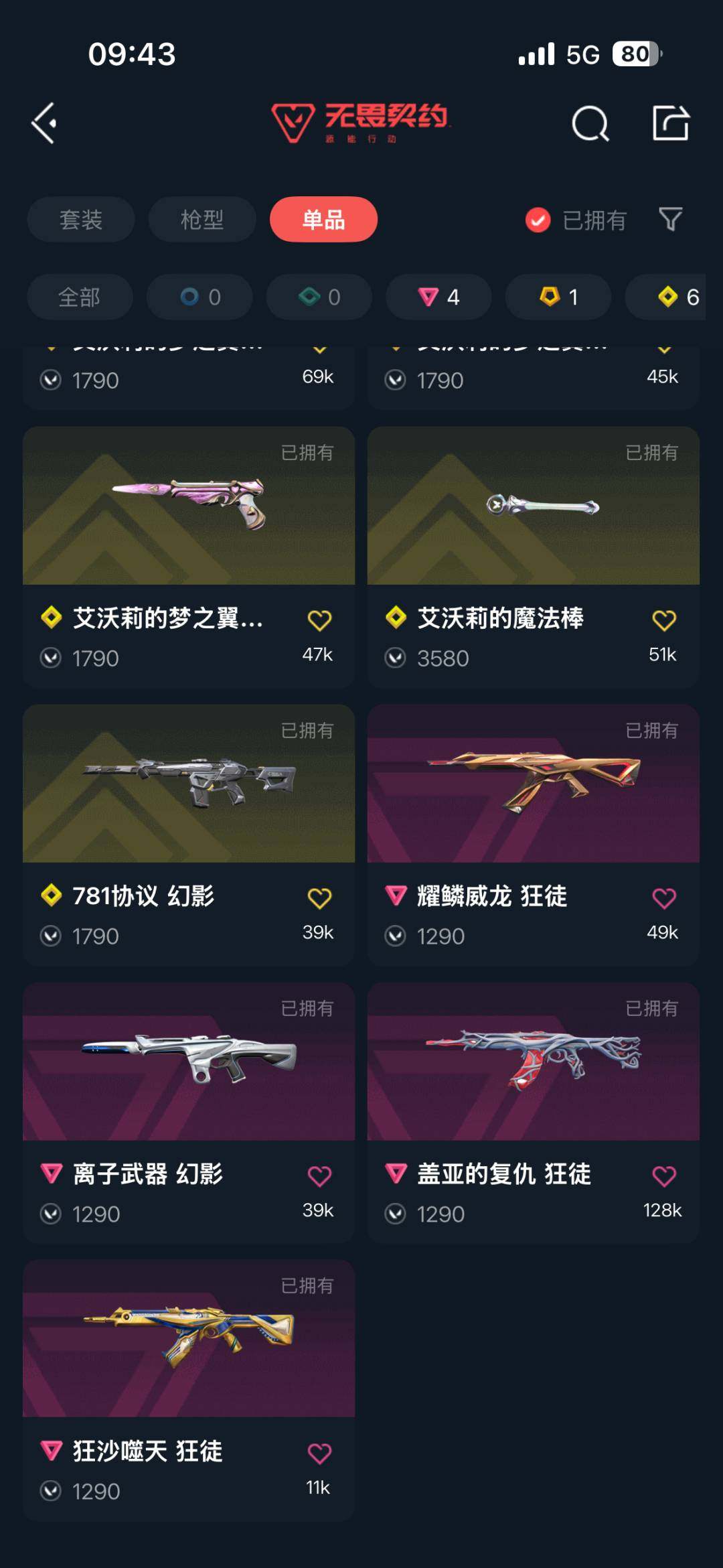Select the orange rarity filter showing 1

(558, 297)
